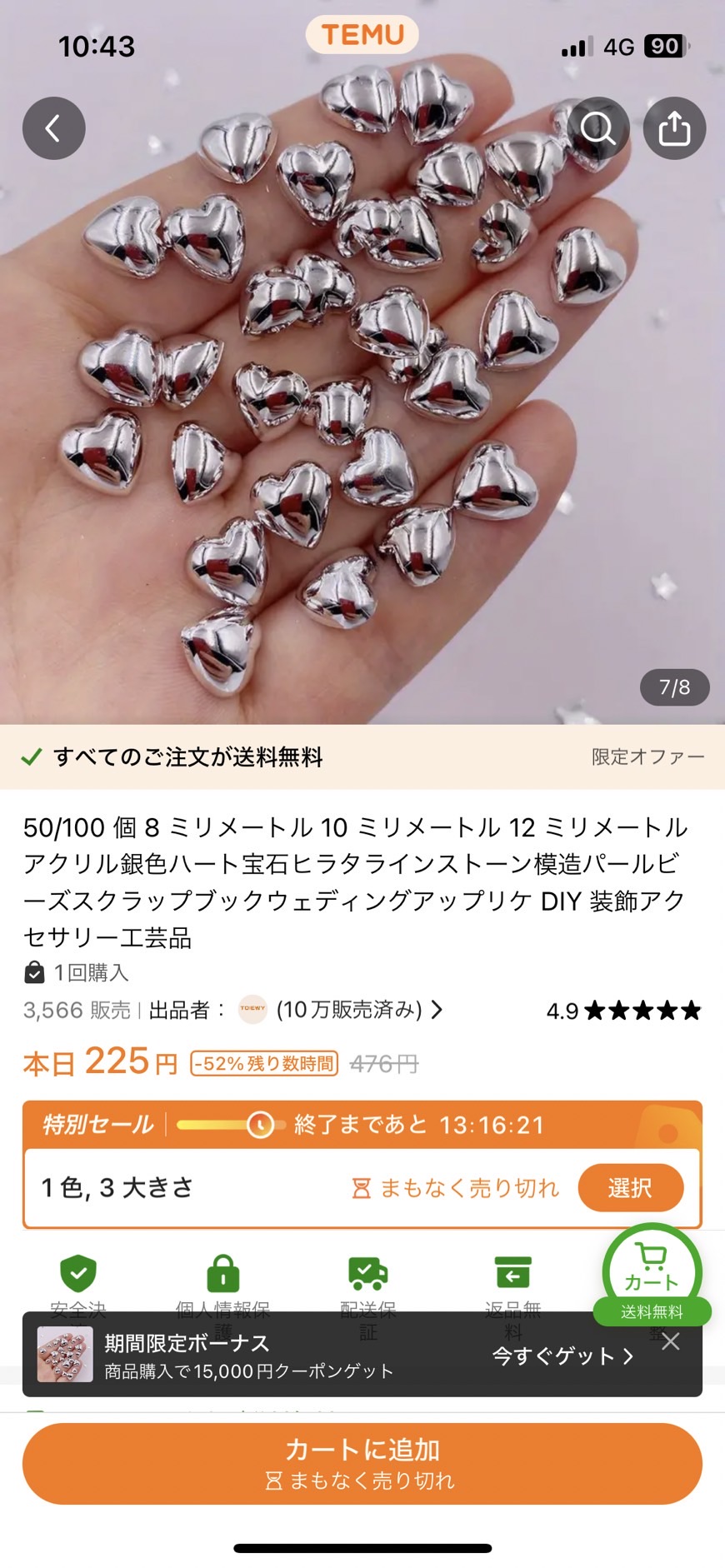725x1568 pixels.
Task: Share this product listing
Action: pos(674,128)
